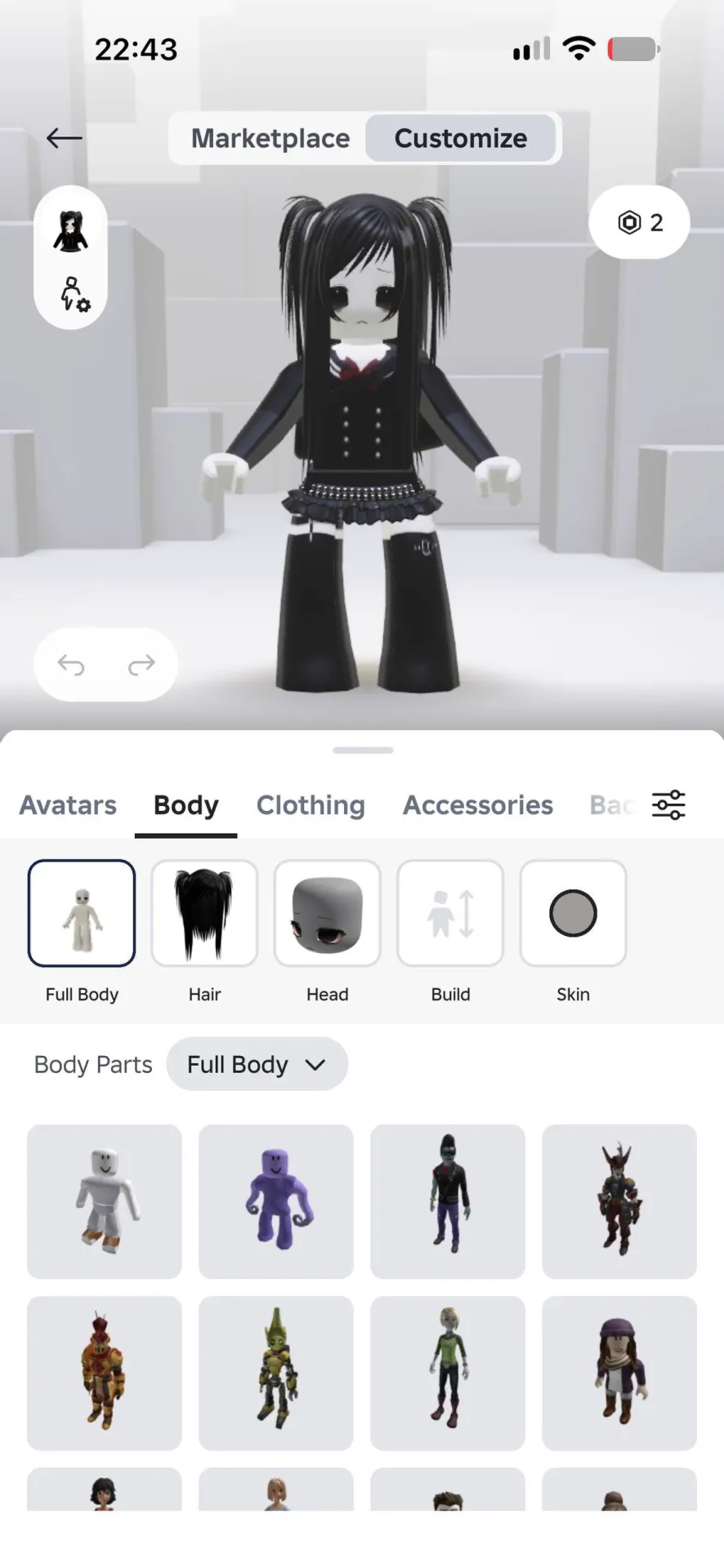Screen dimensions: 724x1568
Task: Select the Hair body option
Action: [204, 913]
